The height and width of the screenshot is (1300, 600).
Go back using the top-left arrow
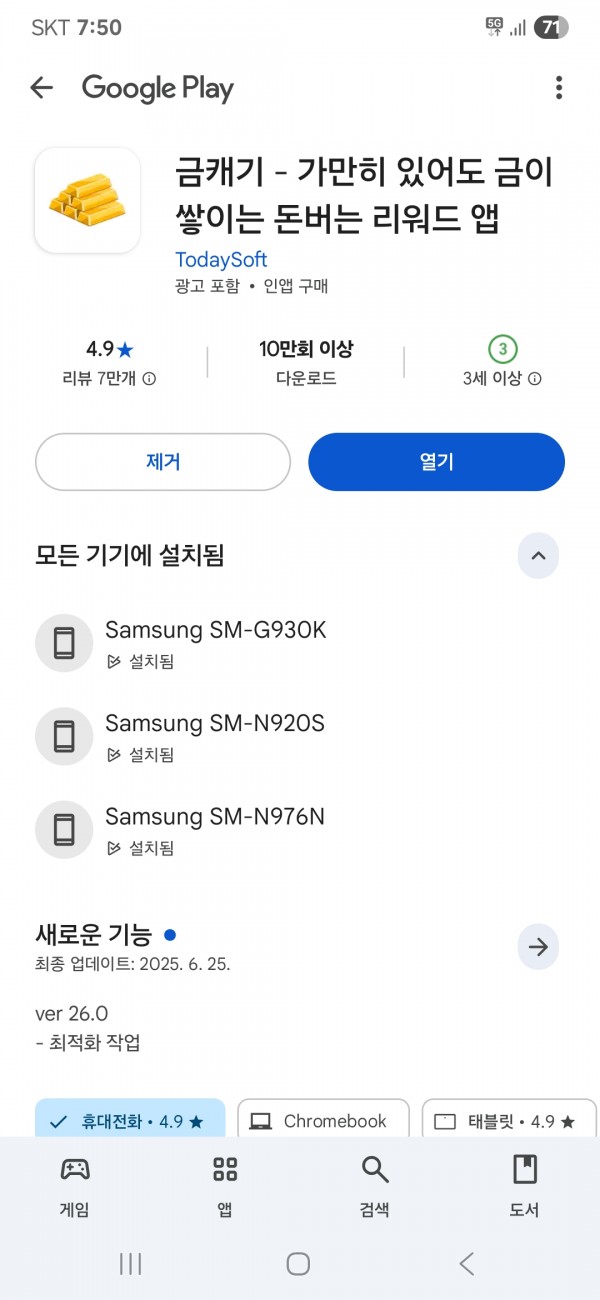tap(41, 88)
